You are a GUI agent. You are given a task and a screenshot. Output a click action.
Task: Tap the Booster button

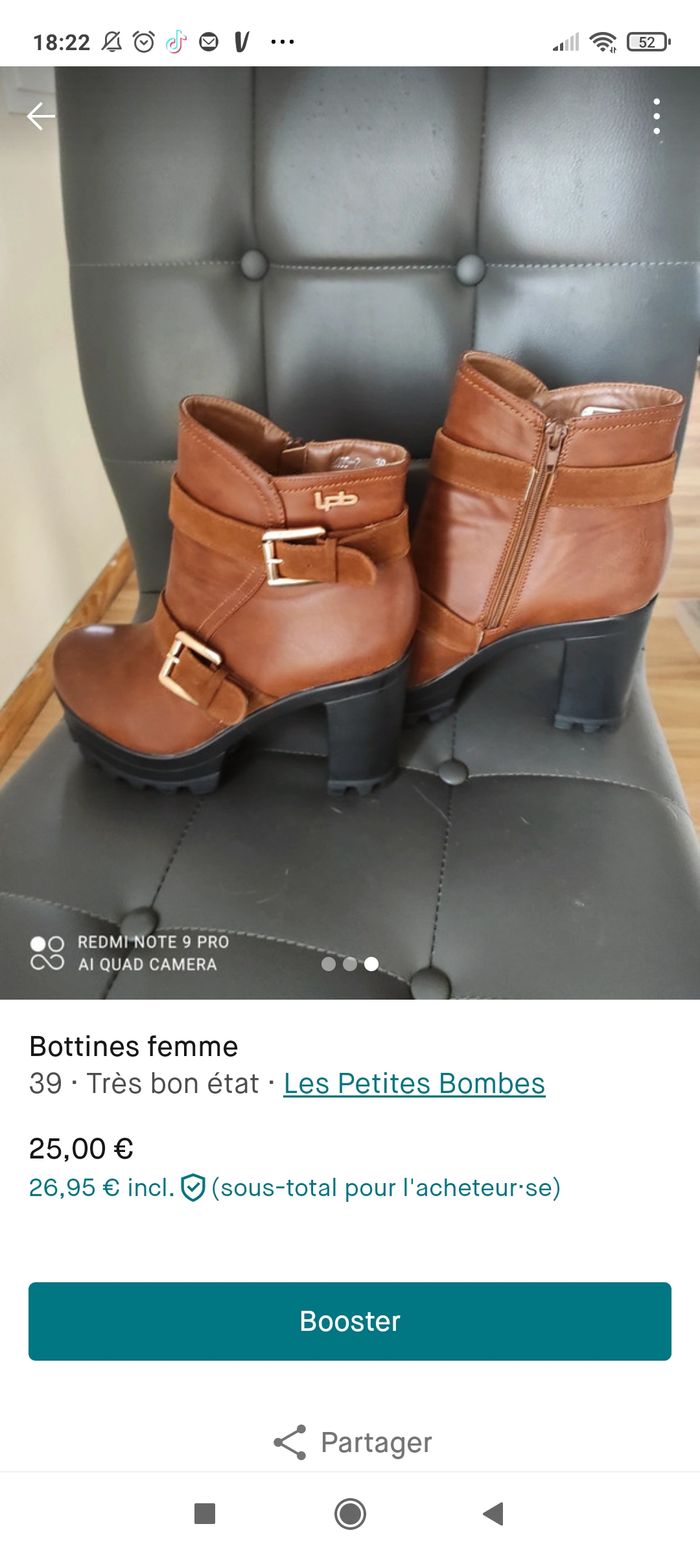350,1321
